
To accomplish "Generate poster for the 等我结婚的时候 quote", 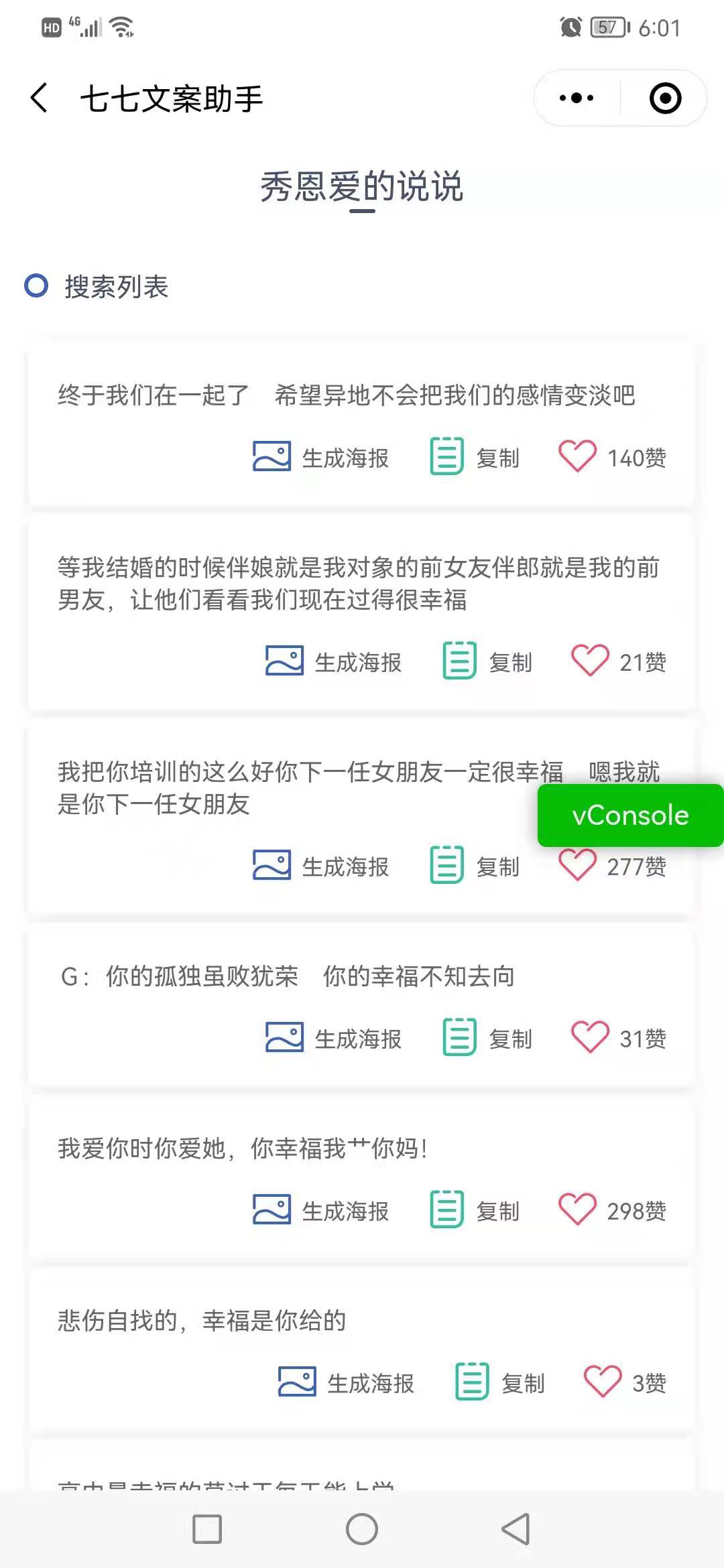I will pos(333,662).
